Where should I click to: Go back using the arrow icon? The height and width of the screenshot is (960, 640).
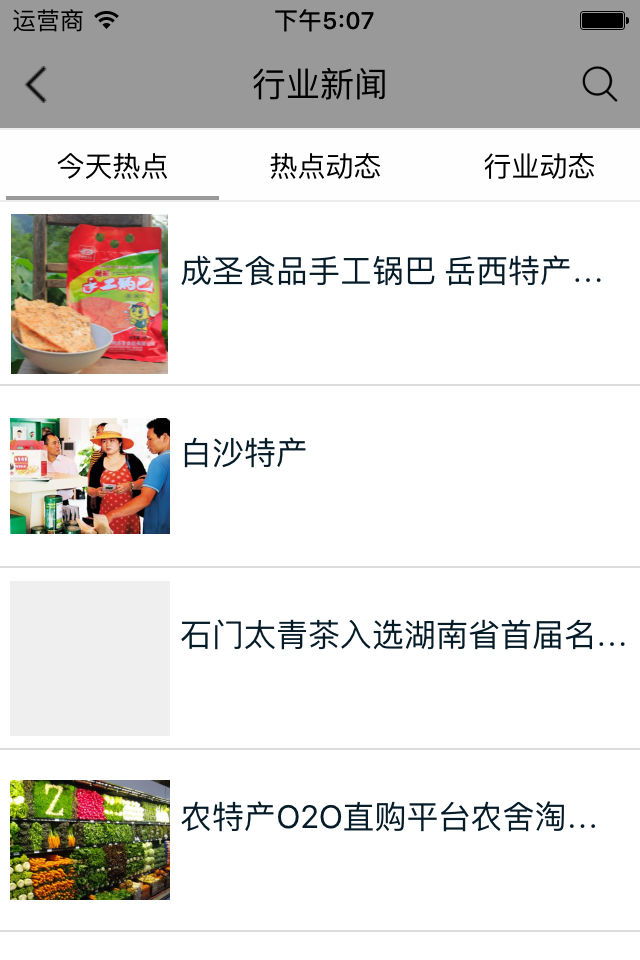pyautogui.click(x=36, y=85)
